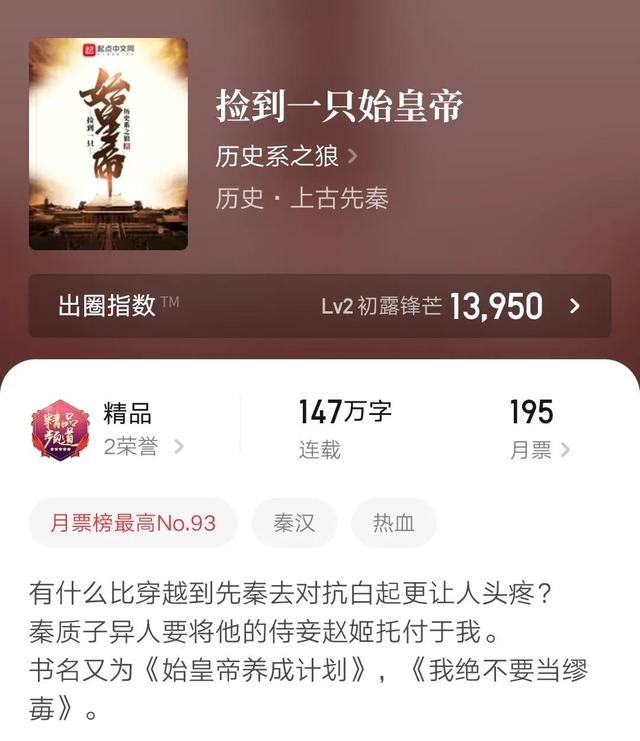Open the 历史·上古先秦 category
640x741 pixels.
[301, 197]
